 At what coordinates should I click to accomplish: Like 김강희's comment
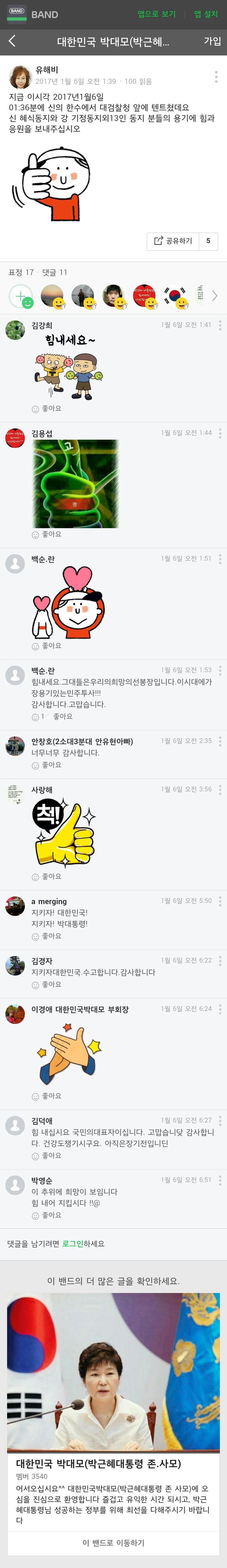pos(47,408)
